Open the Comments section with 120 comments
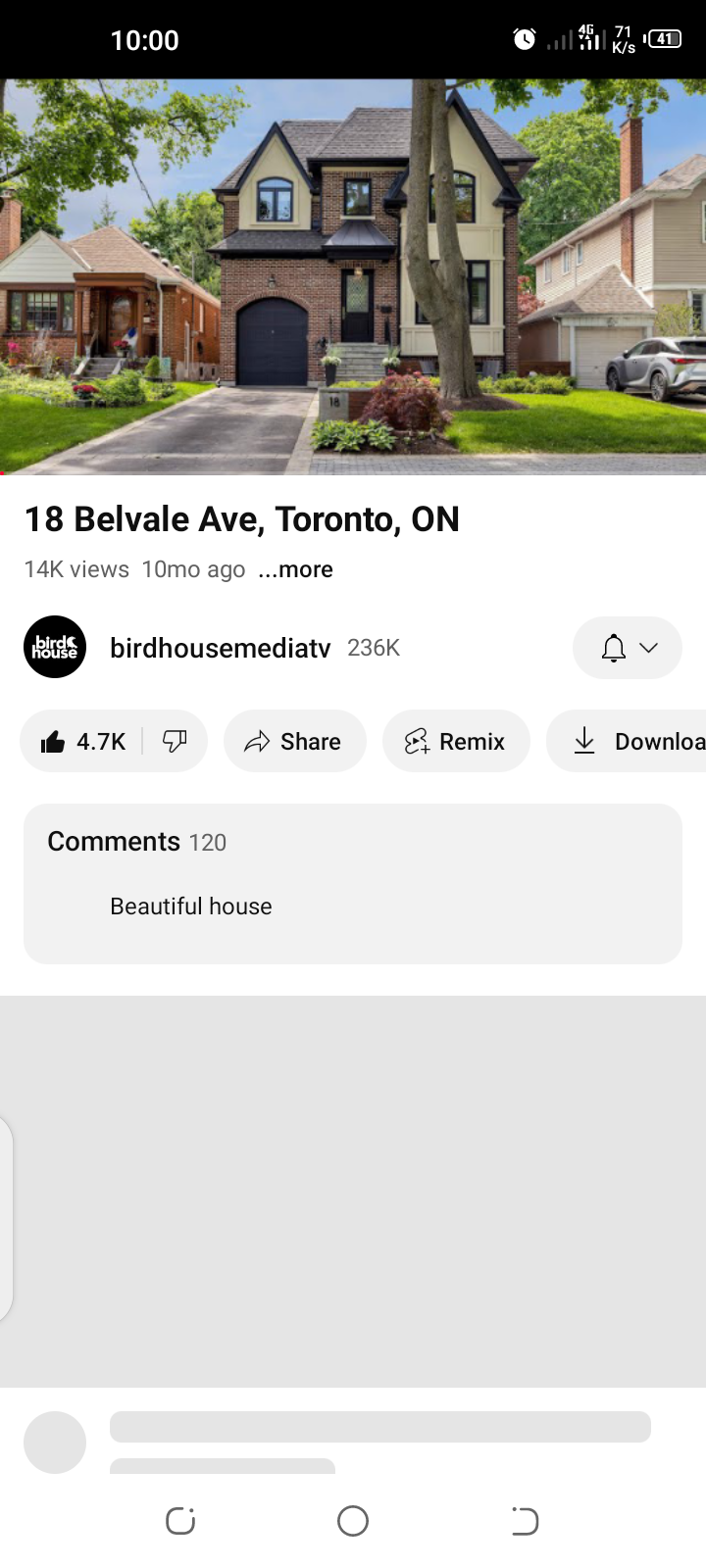This screenshot has width=706, height=1568. (352, 883)
